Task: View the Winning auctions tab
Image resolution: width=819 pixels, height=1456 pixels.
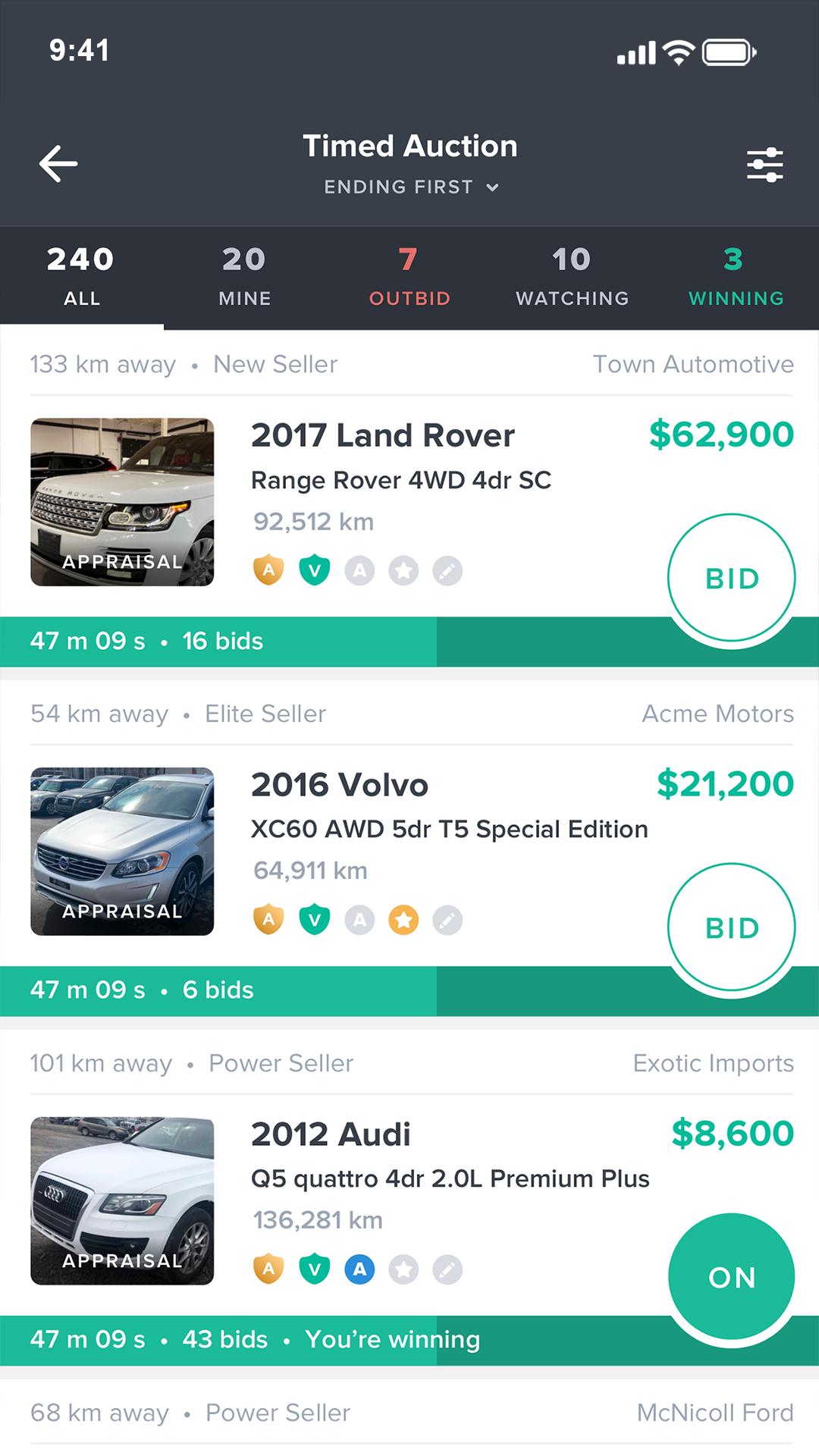Action: [736, 277]
